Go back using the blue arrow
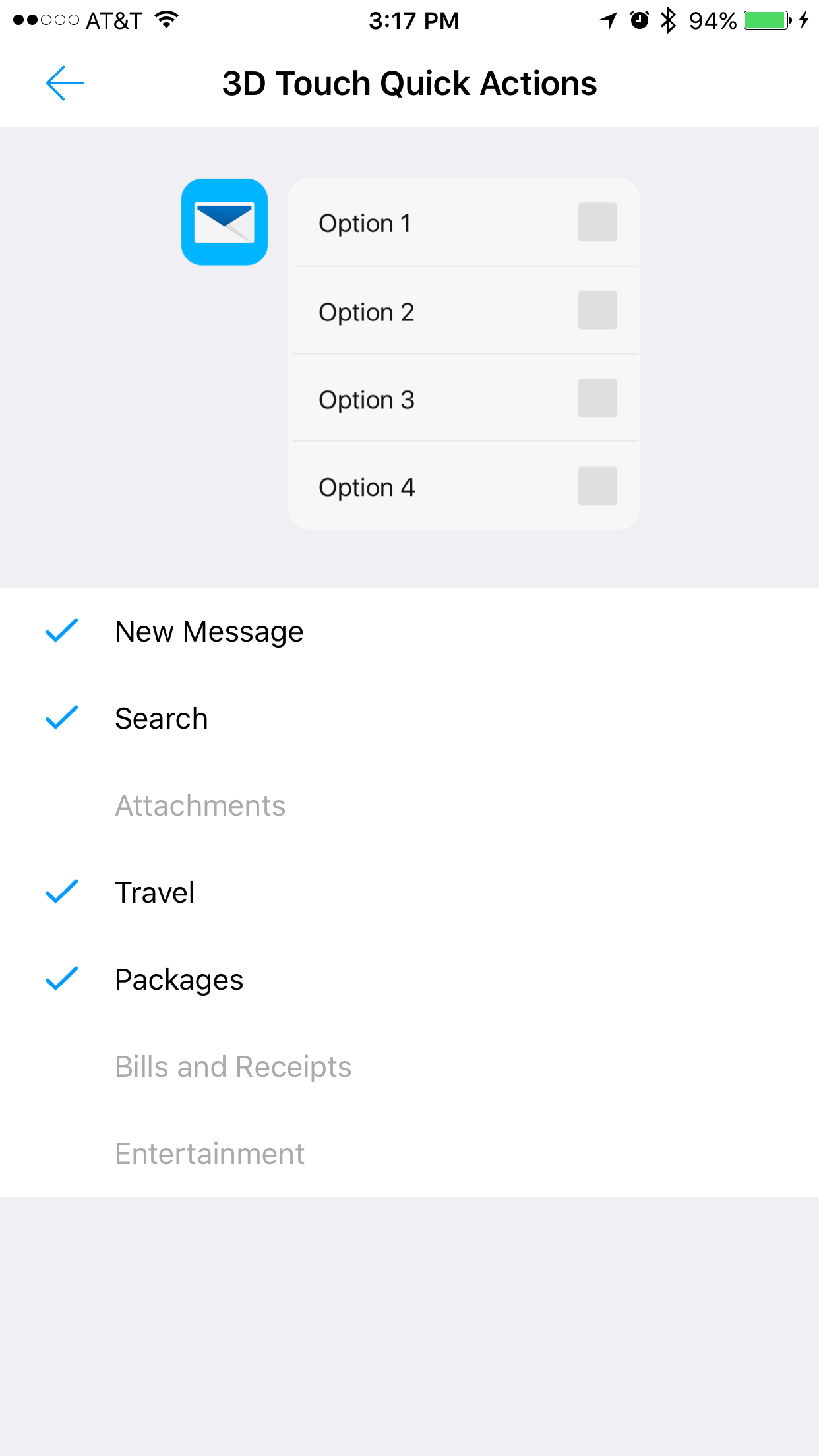 pyautogui.click(x=65, y=83)
